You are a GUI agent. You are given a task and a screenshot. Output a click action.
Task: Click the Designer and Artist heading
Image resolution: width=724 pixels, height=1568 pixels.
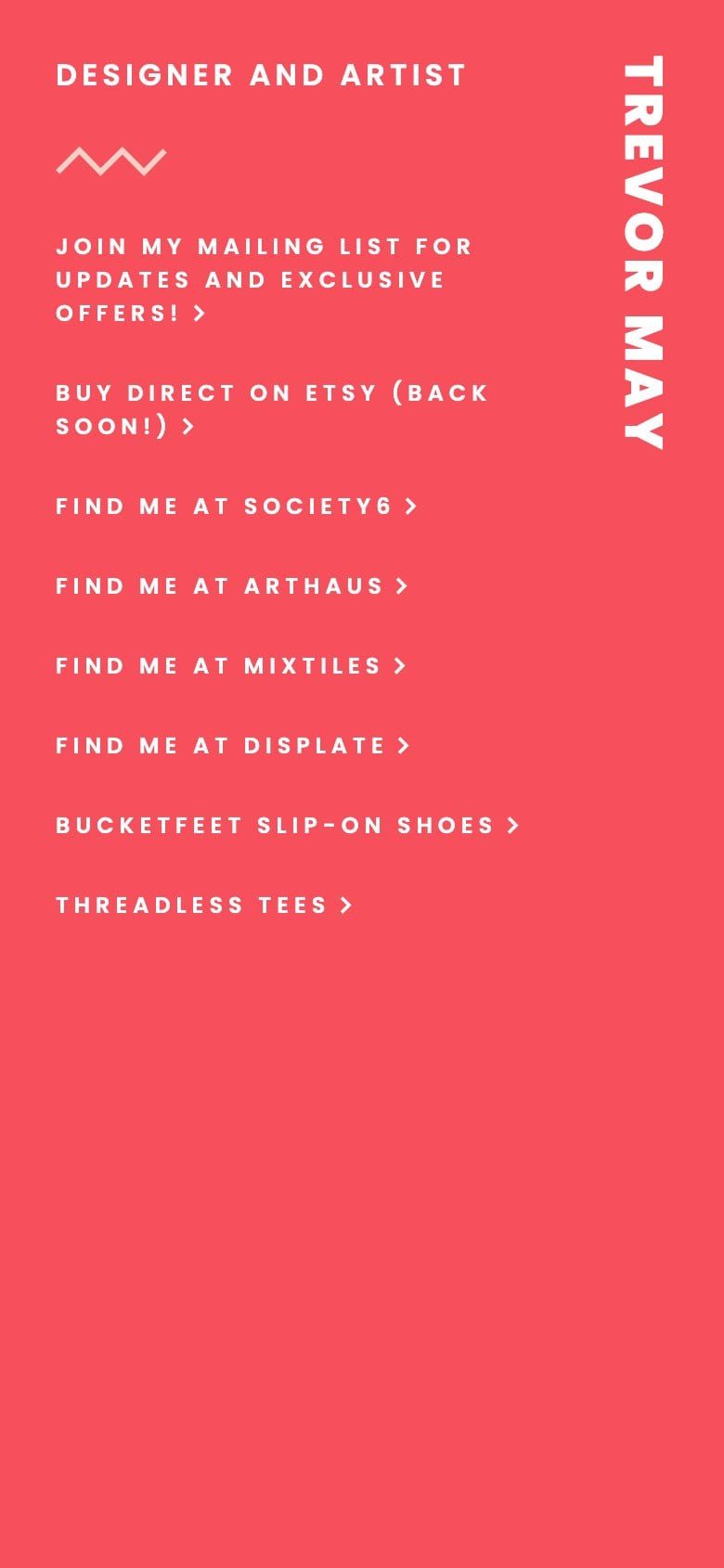[260, 76]
